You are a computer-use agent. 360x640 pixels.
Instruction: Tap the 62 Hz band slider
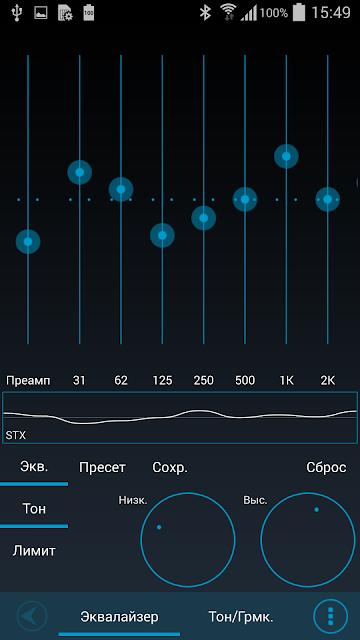[121, 189]
